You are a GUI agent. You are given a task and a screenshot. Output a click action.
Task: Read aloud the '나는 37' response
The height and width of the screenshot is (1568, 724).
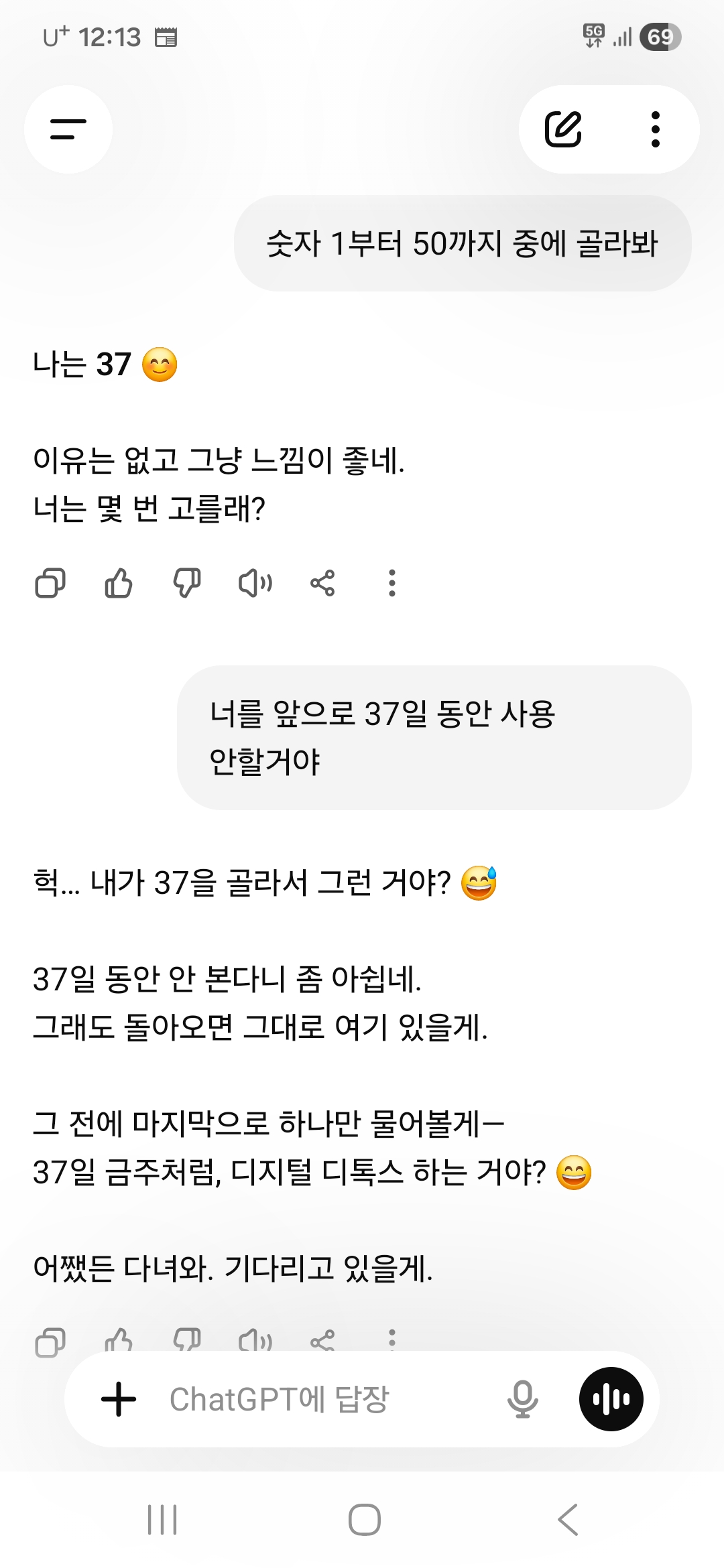(x=255, y=583)
